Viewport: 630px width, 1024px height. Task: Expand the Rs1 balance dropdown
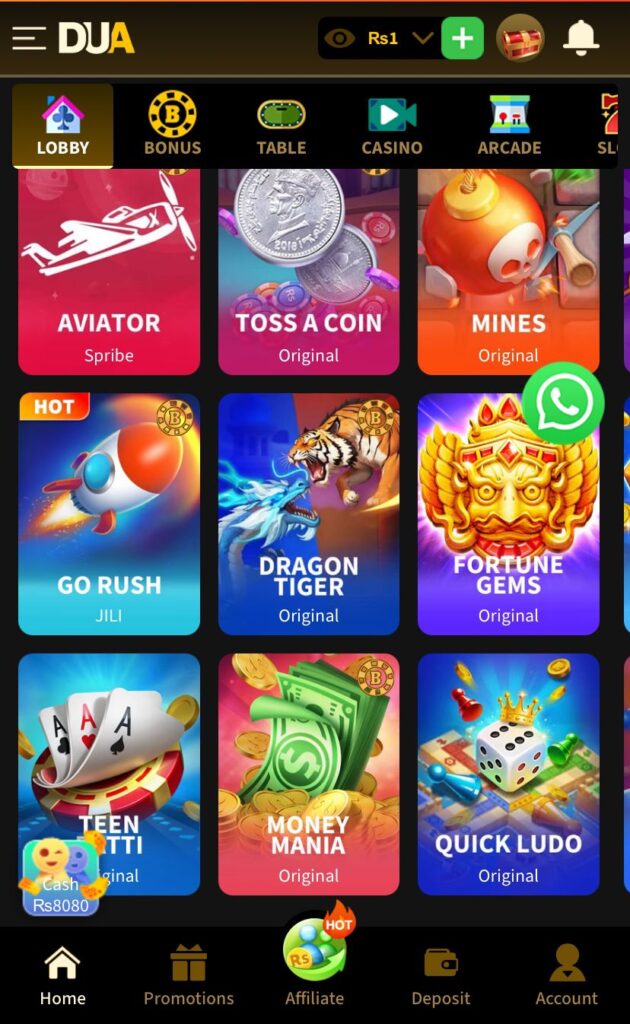pyautogui.click(x=422, y=39)
